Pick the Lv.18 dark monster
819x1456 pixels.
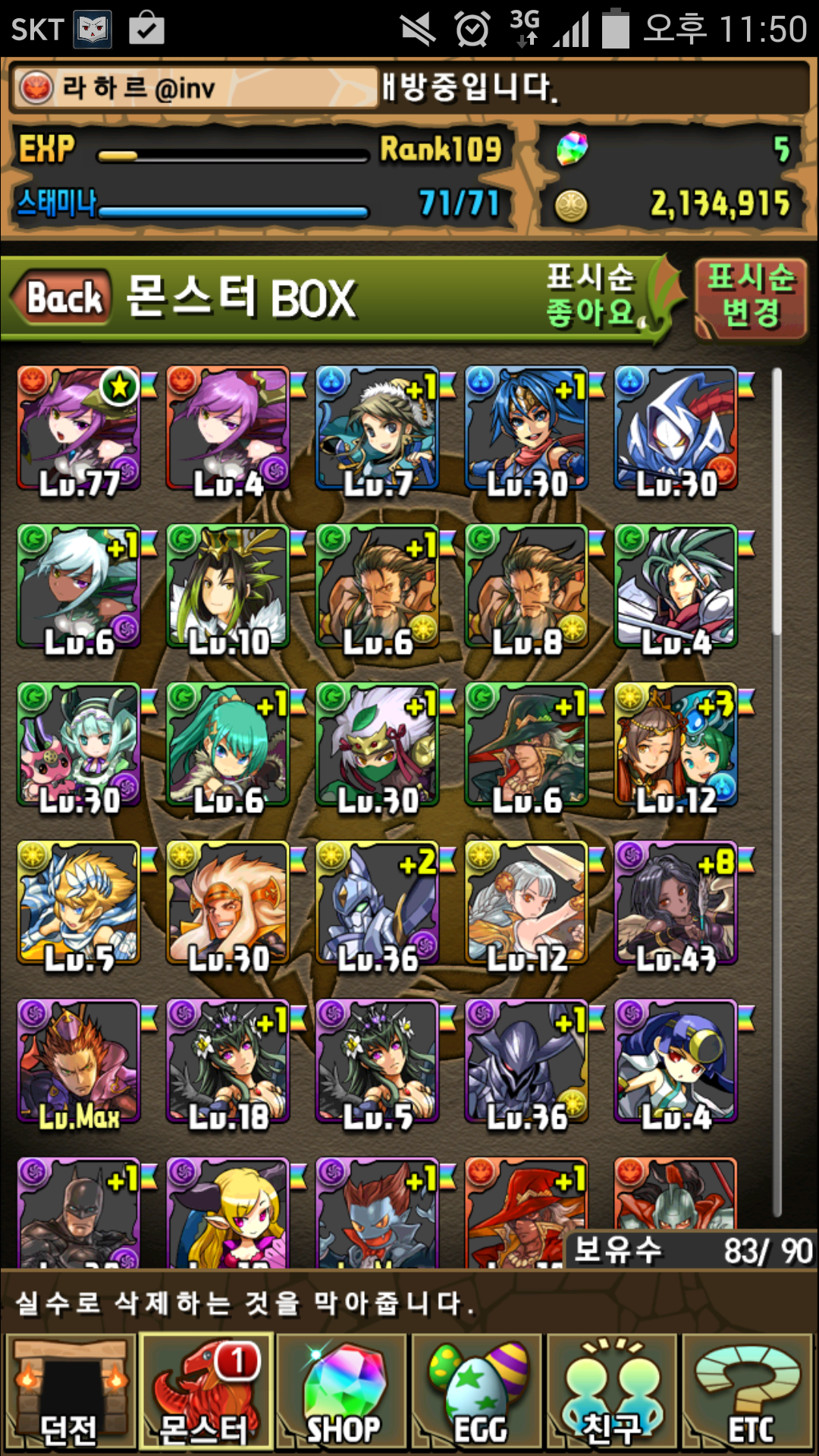227,1062
